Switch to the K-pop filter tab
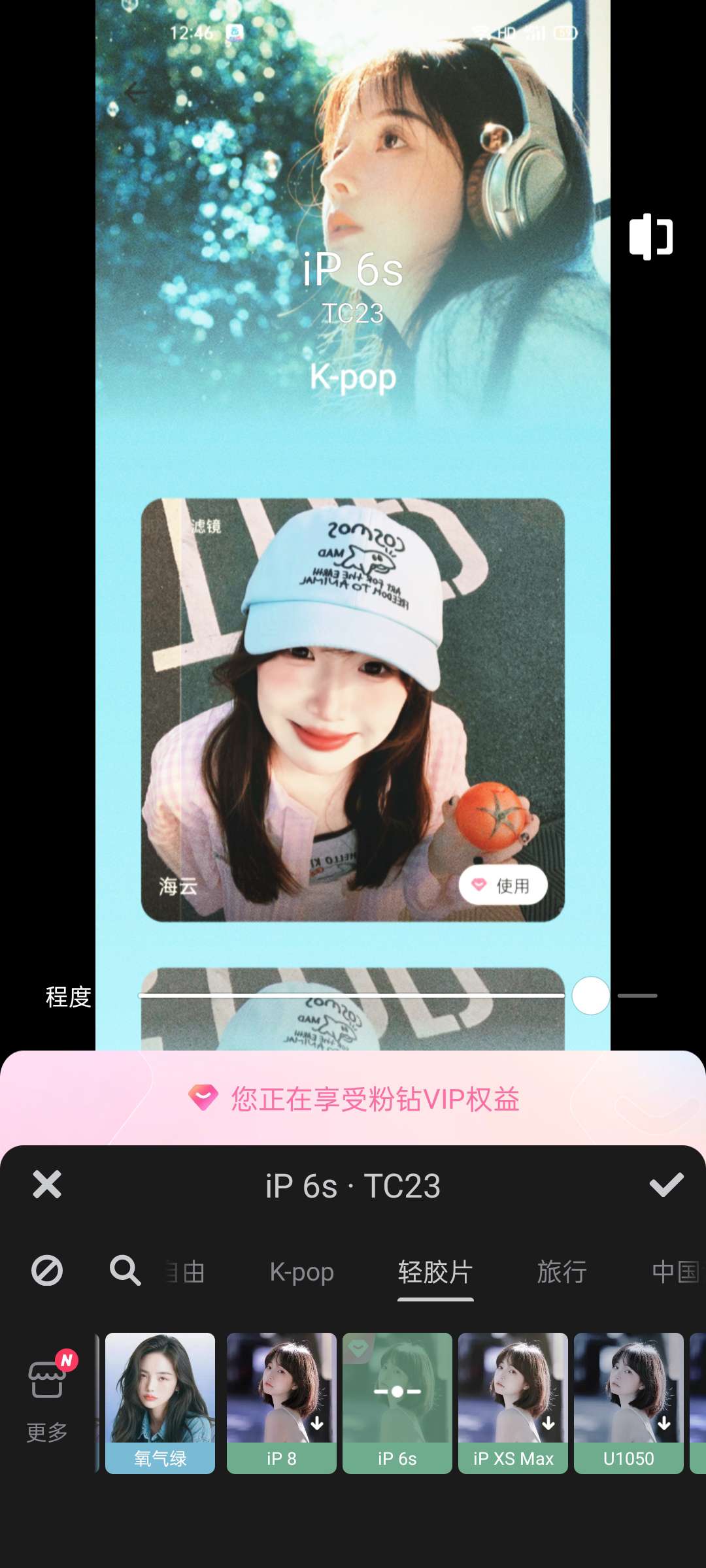Image resolution: width=706 pixels, height=1568 pixels. 302,1272
